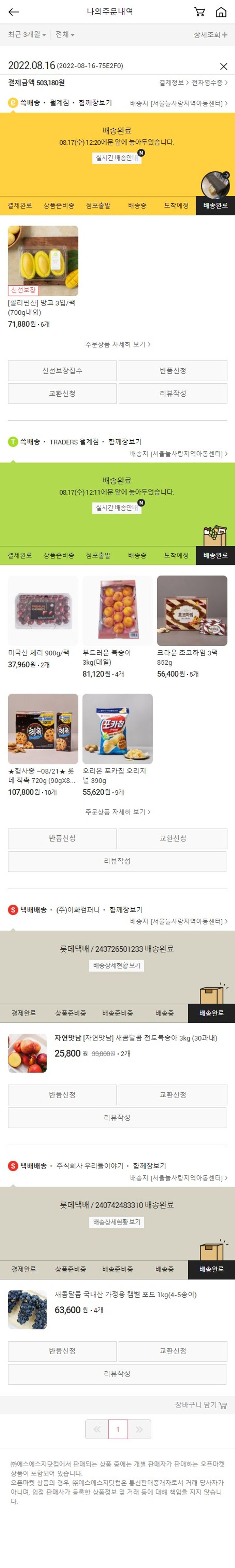Viewport: 235px width, 1568px height.
Task: Tap 리뷰작성 for the mango order
Action: [x=172, y=393]
